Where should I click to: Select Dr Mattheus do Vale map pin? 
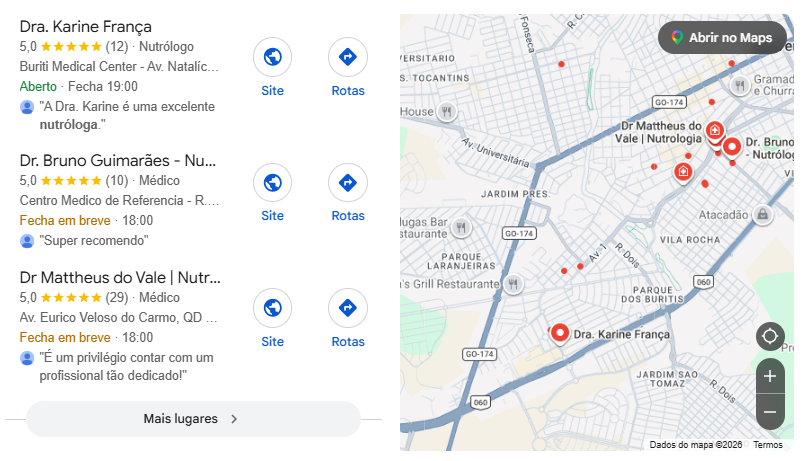pos(715,130)
